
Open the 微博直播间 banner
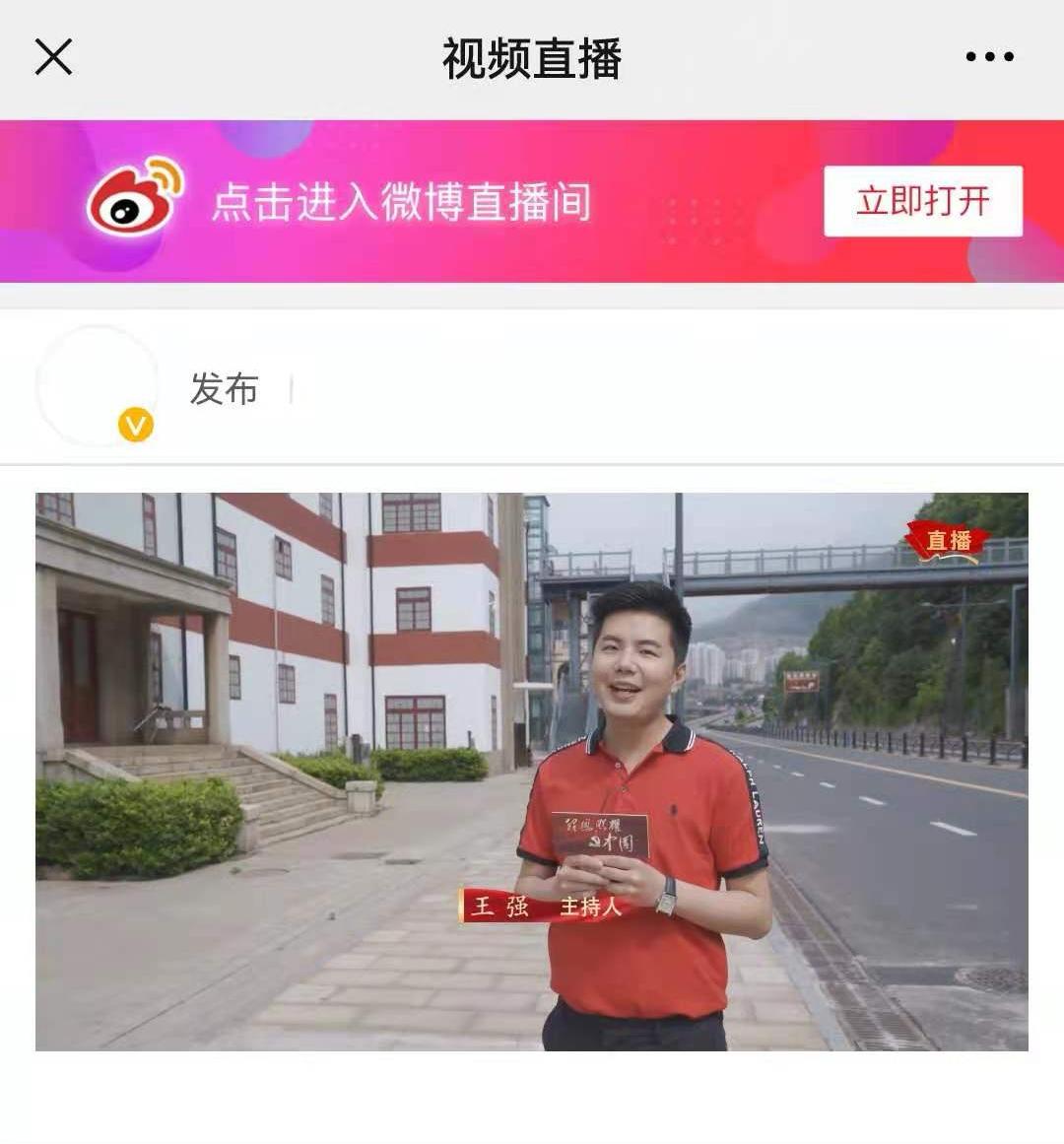(x=402, y=202)
